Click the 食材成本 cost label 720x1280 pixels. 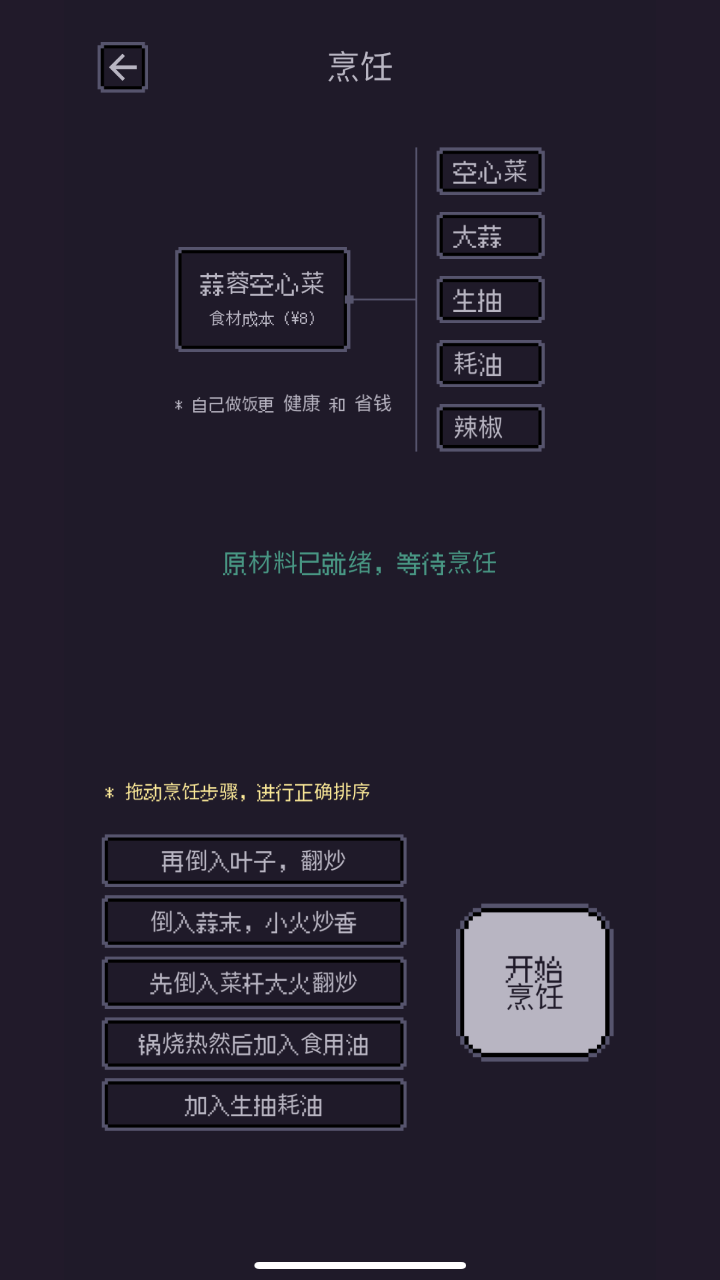262,321
